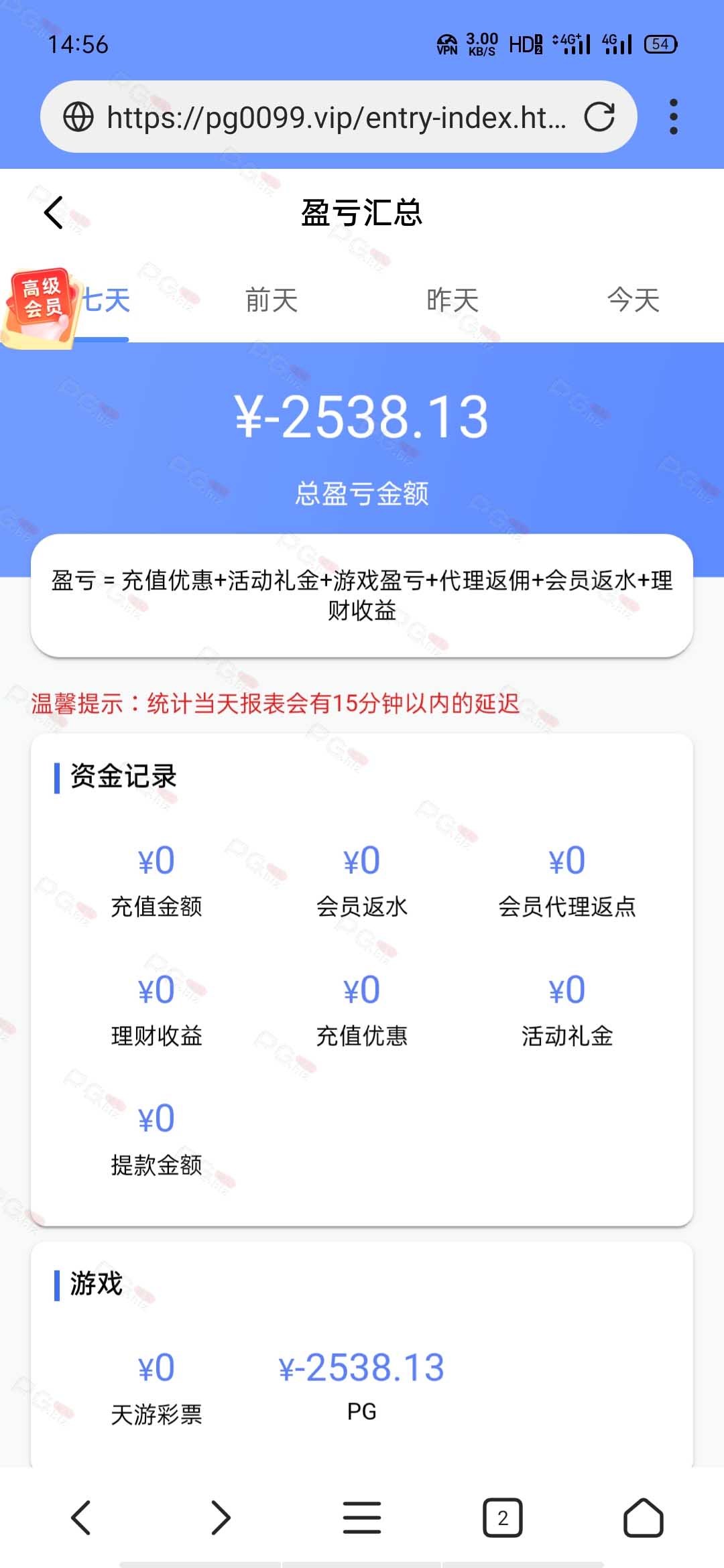This screenshot has width=724, height=1568.
Task: Go back from the 盈亏汇总 page
Action: click(54, 212)
